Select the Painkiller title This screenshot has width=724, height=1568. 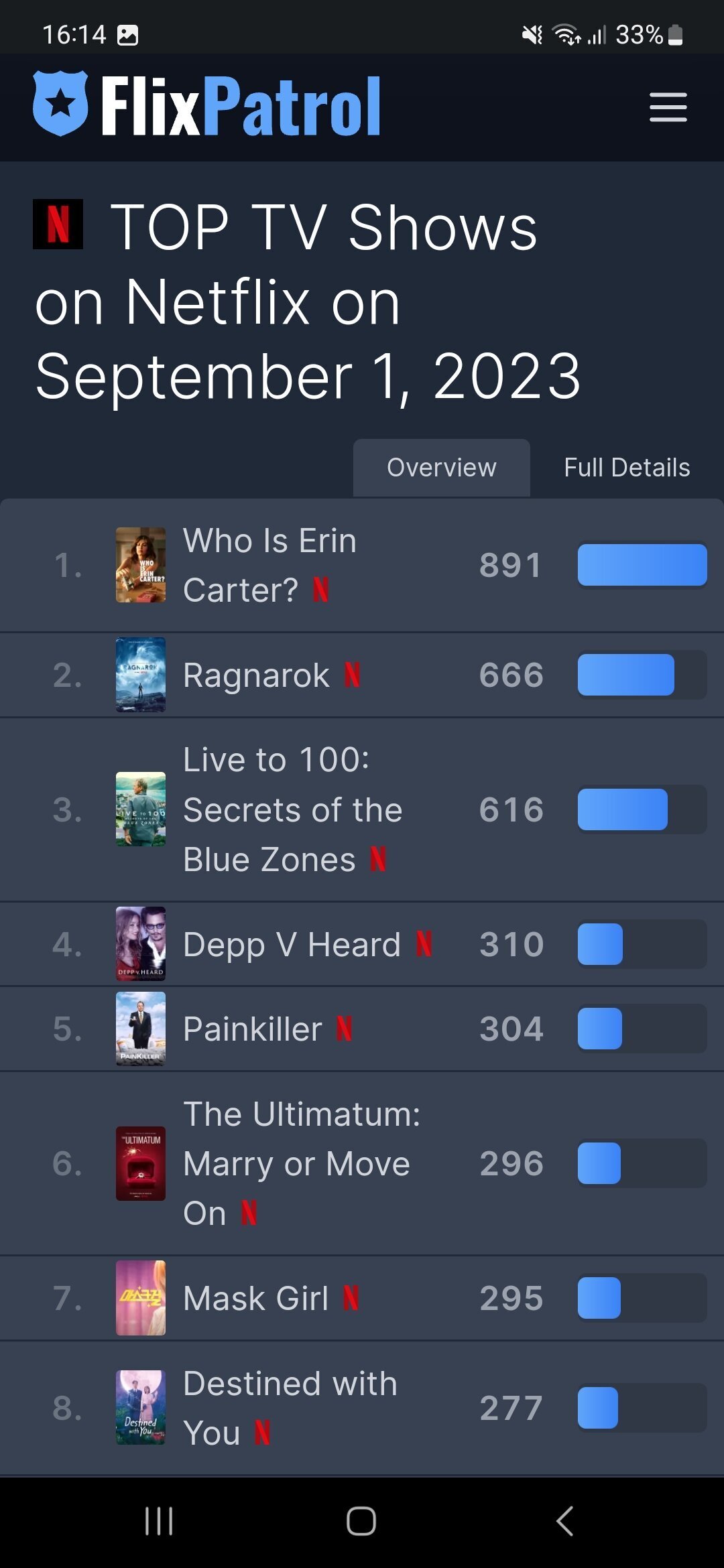(x=253, y=1029)
